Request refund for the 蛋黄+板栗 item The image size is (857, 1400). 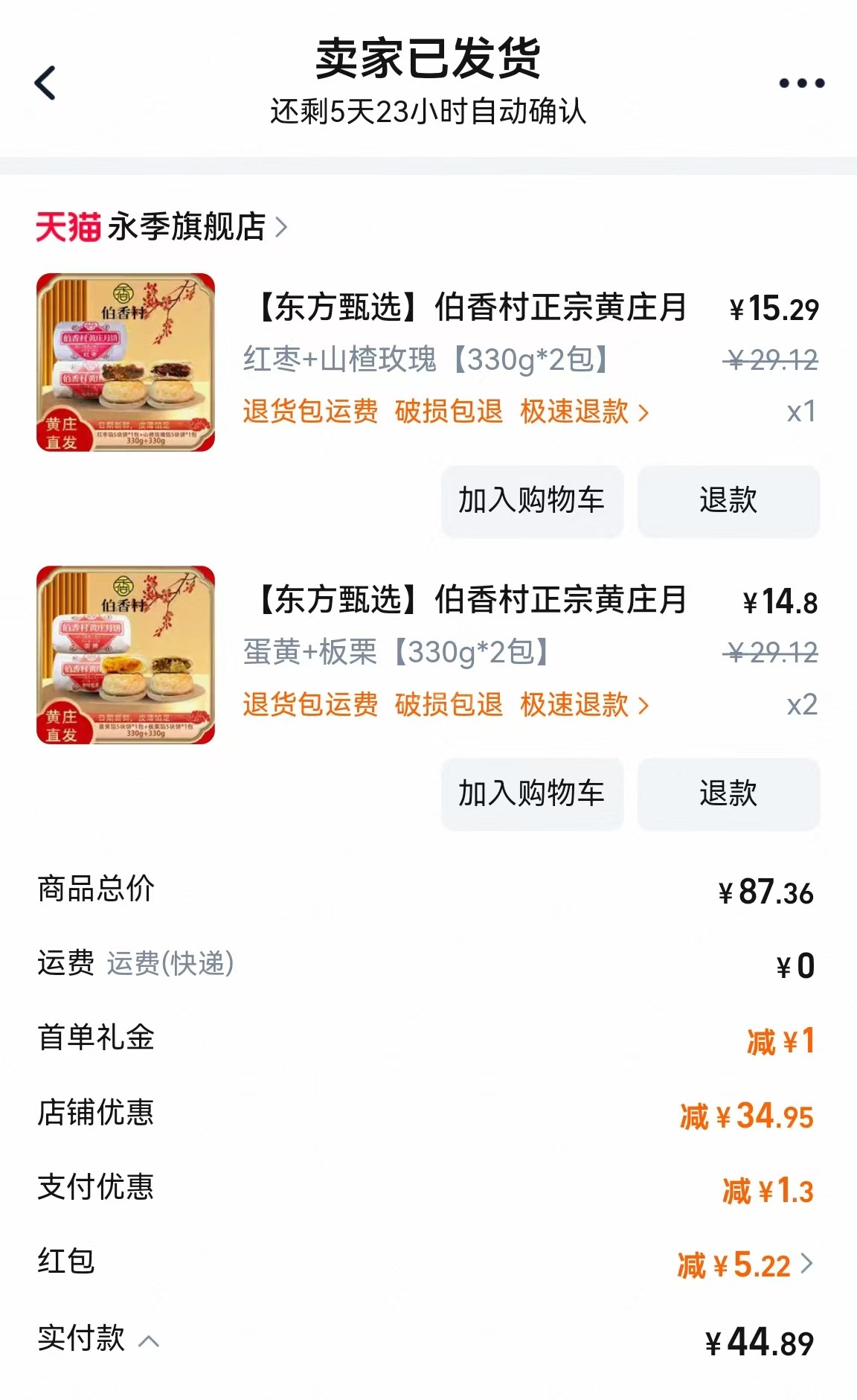pyautogui.click(x=728, y=793)
